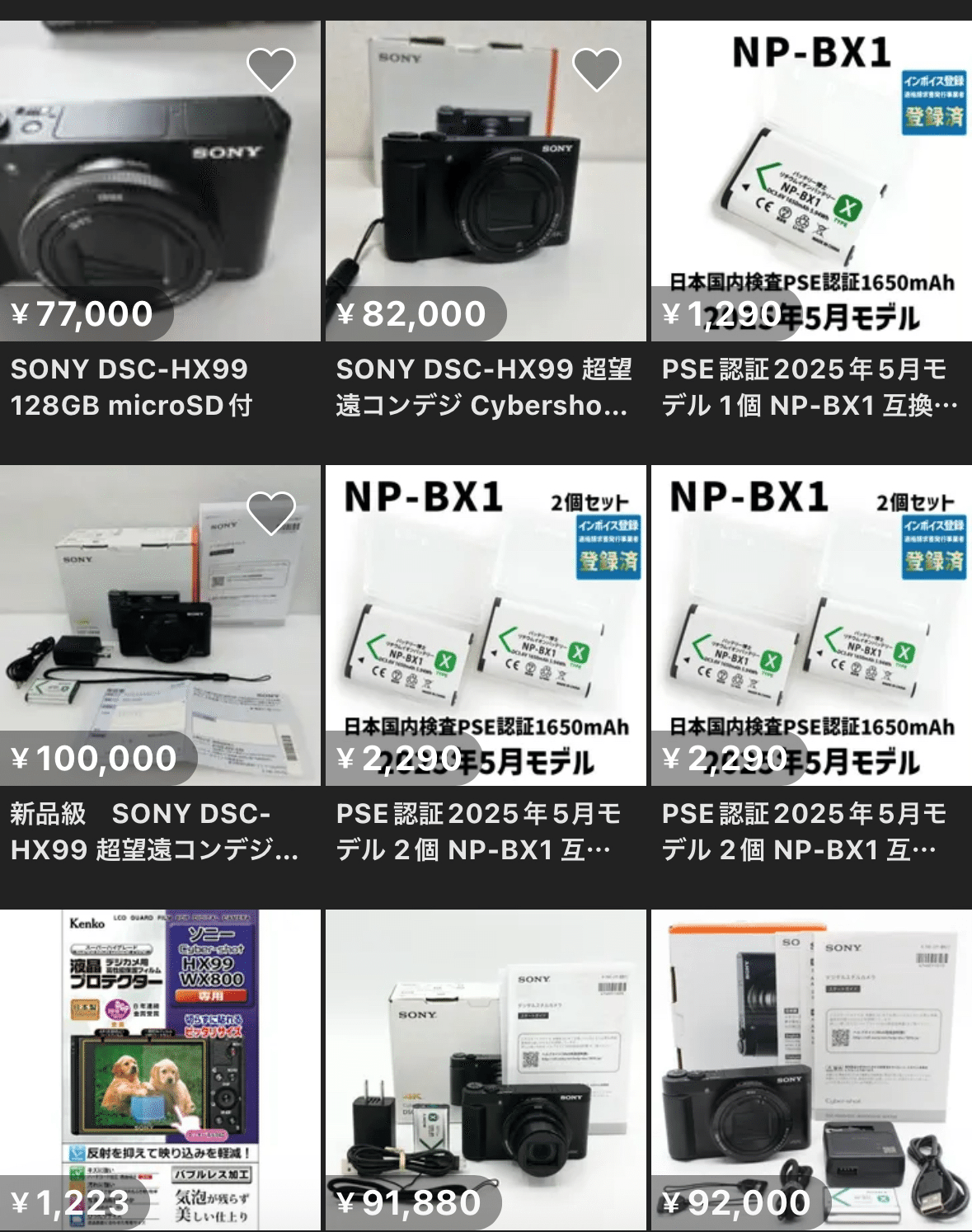
Task: Favorite the ¥82,000 DSC-HX99 listing
Action: (x=597, y=69)
